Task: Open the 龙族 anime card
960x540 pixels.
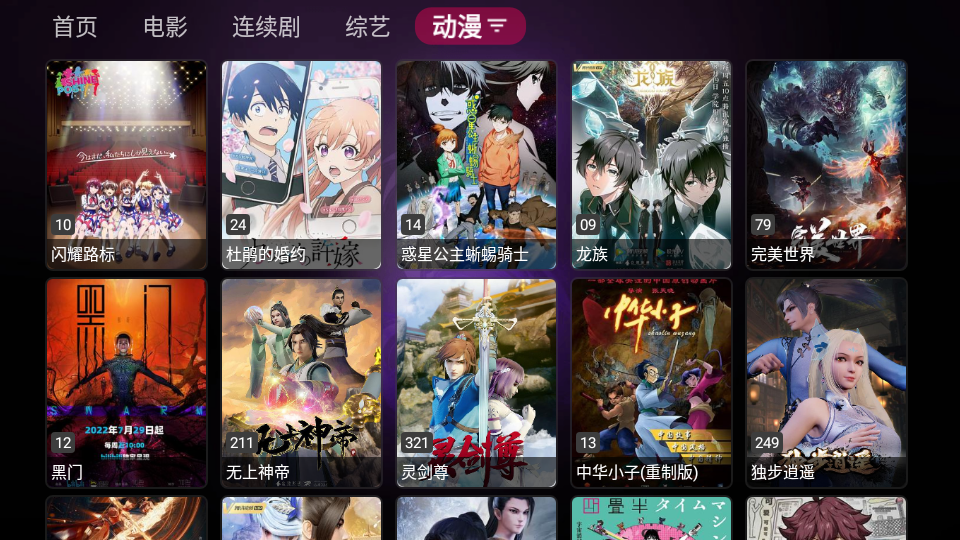Action: 651,165
